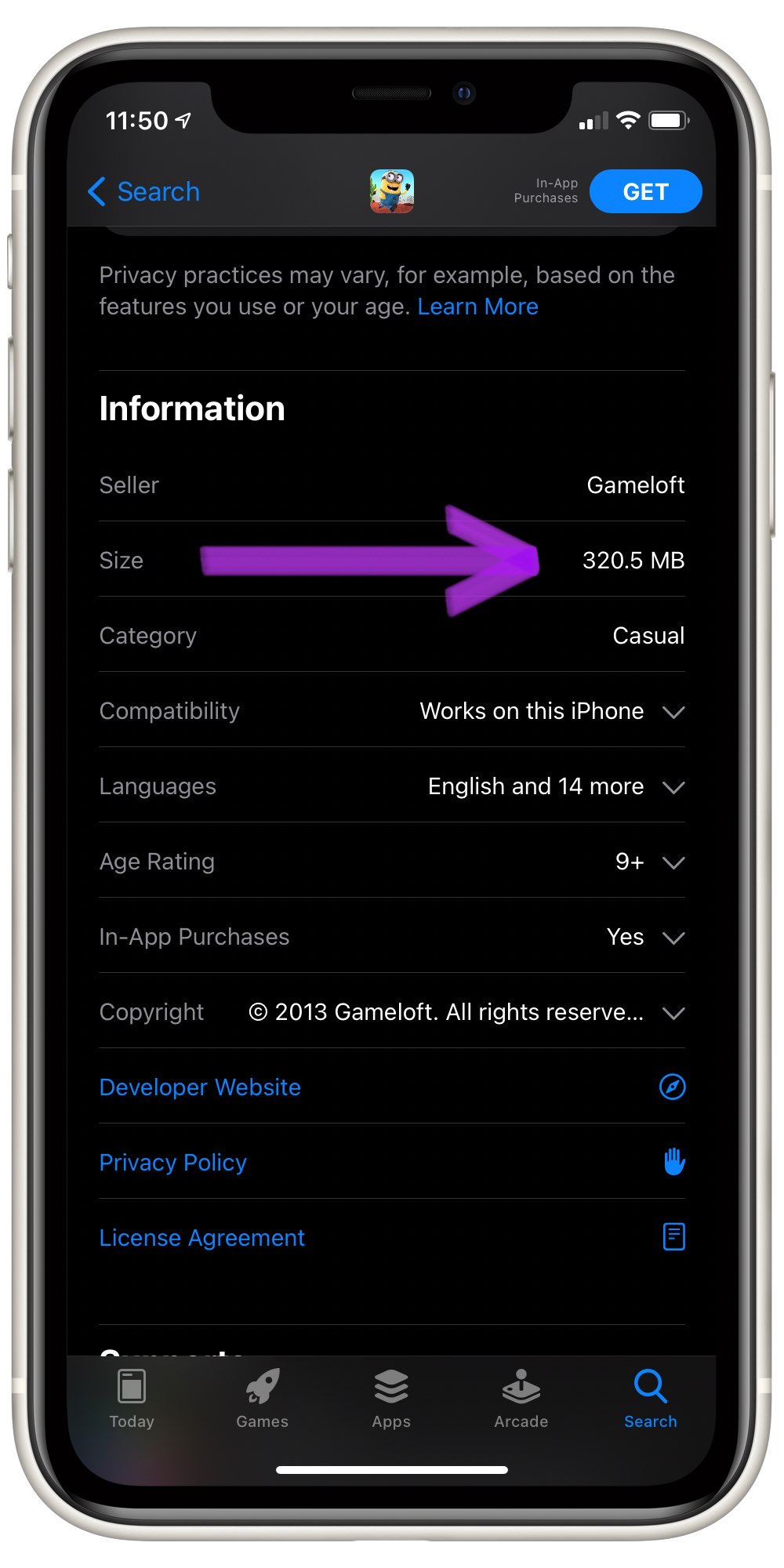
Task: Expand the Languages row
Action: (673, 787)
